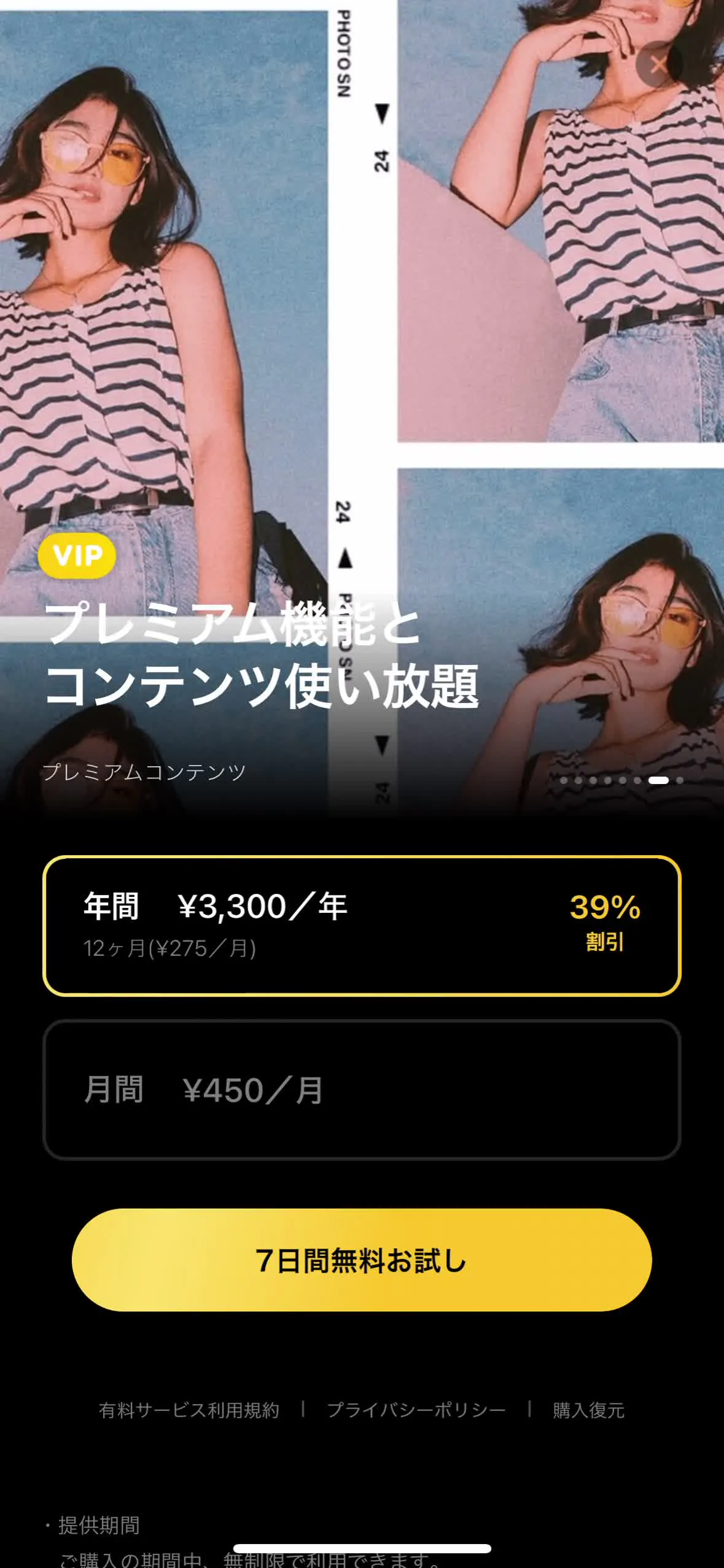Select the monthly ¥450 plan
The width and height of the screenshot is (724, 1568).
click(x=361, y=1090)
